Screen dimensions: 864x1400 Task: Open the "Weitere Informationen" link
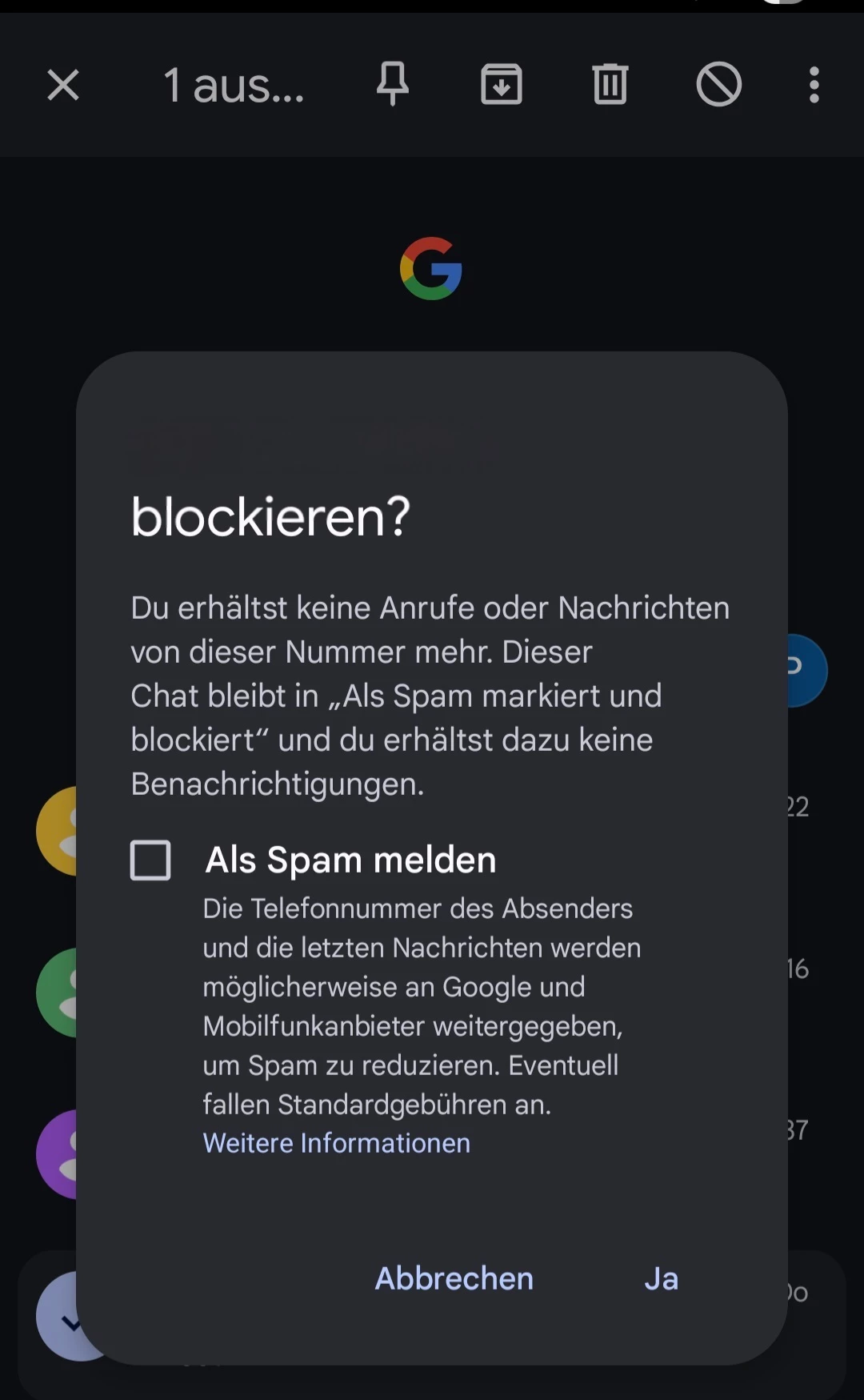[x=336, y=1143]
